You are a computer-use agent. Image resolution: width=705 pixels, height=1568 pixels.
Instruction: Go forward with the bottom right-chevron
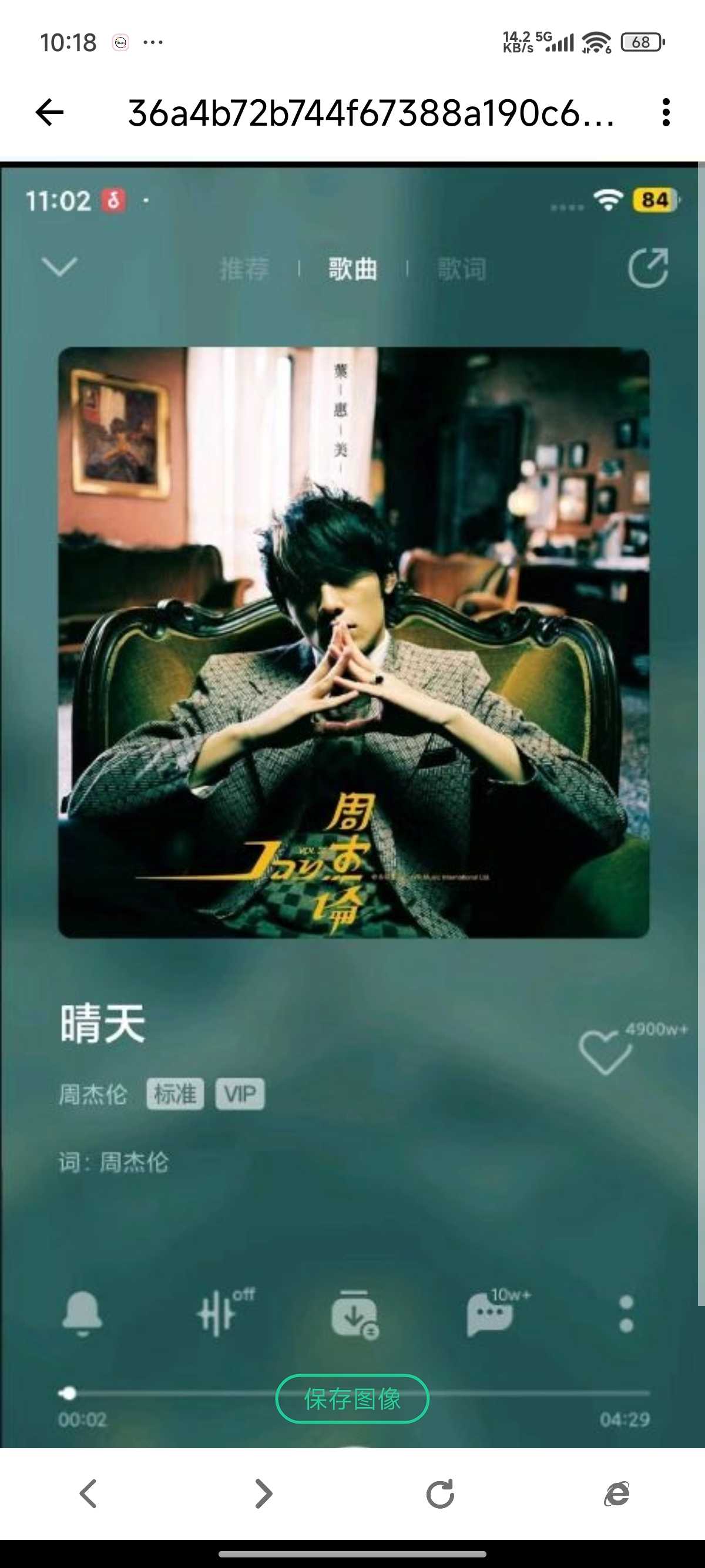264,1493
